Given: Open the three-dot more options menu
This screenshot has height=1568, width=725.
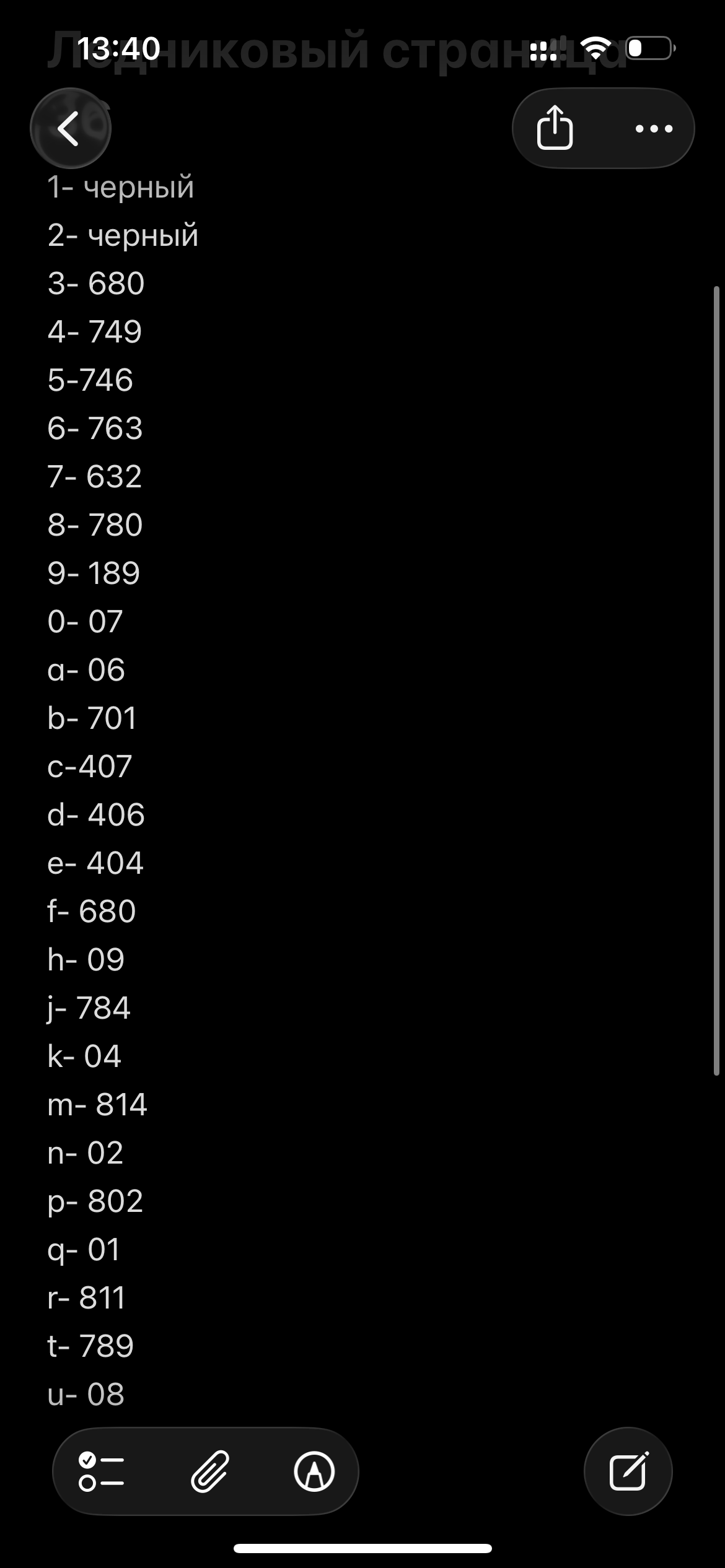Looking at the screenshot, I should click(x=654, y=129).
